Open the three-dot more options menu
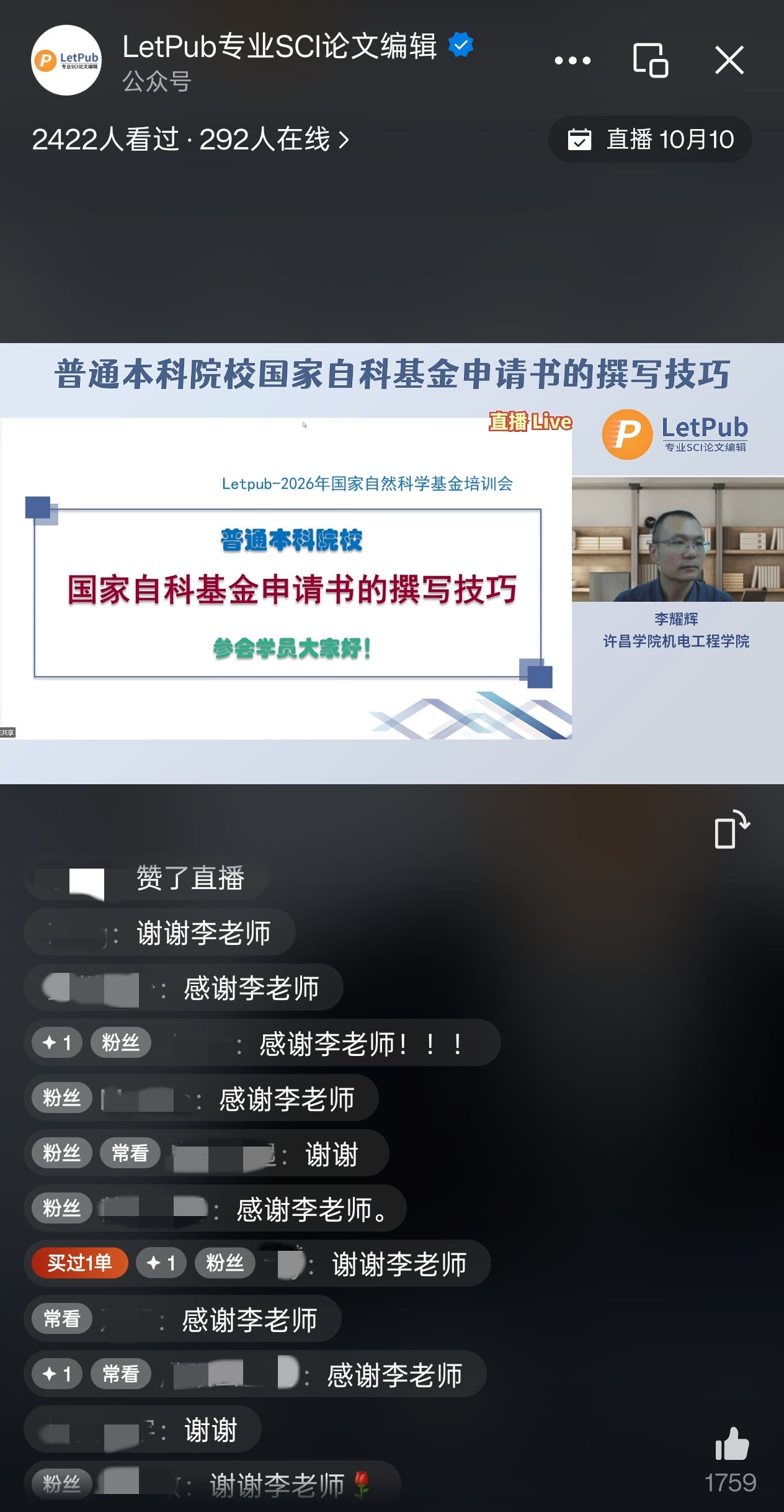784x1512 pixels. (572, 61)
